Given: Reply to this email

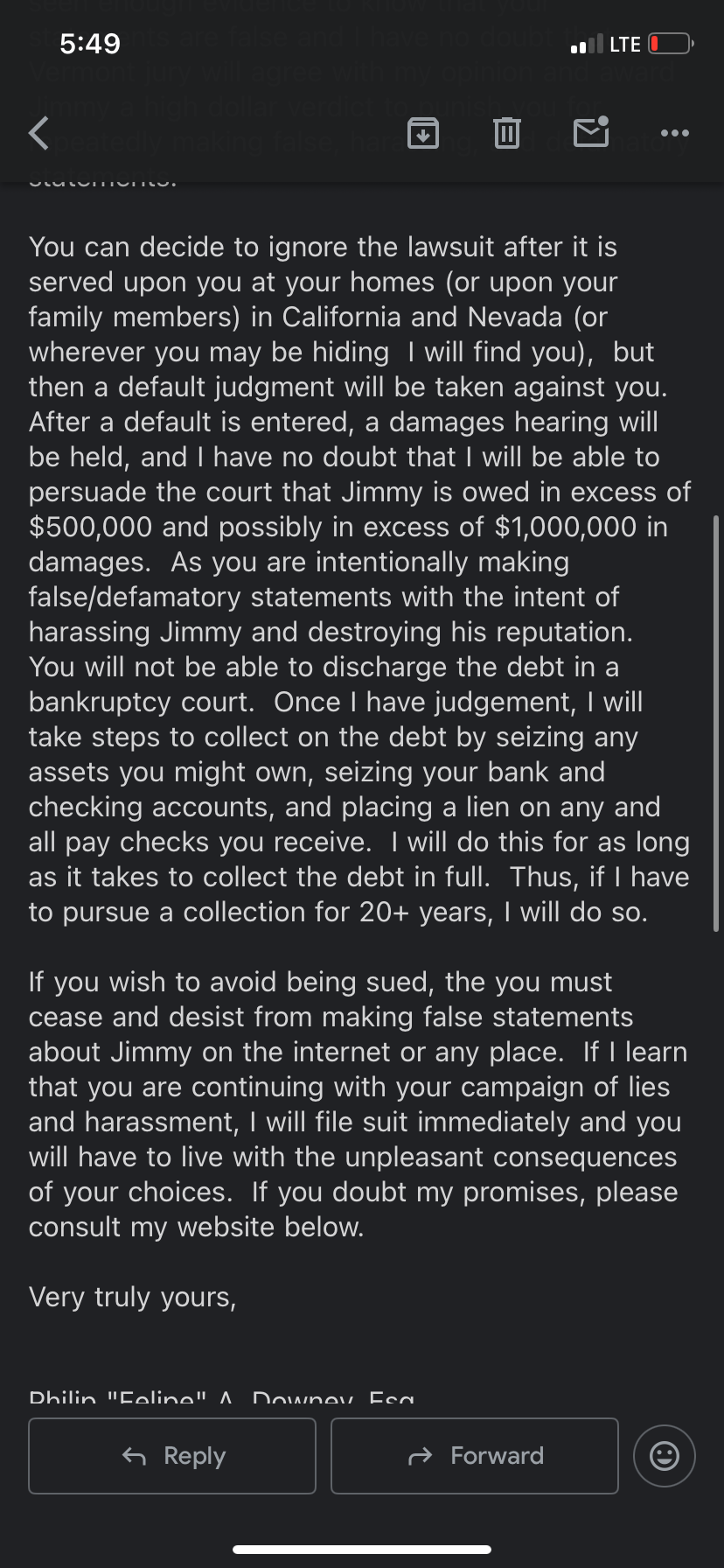Looking at the screenshot, I should point(172,1455).
